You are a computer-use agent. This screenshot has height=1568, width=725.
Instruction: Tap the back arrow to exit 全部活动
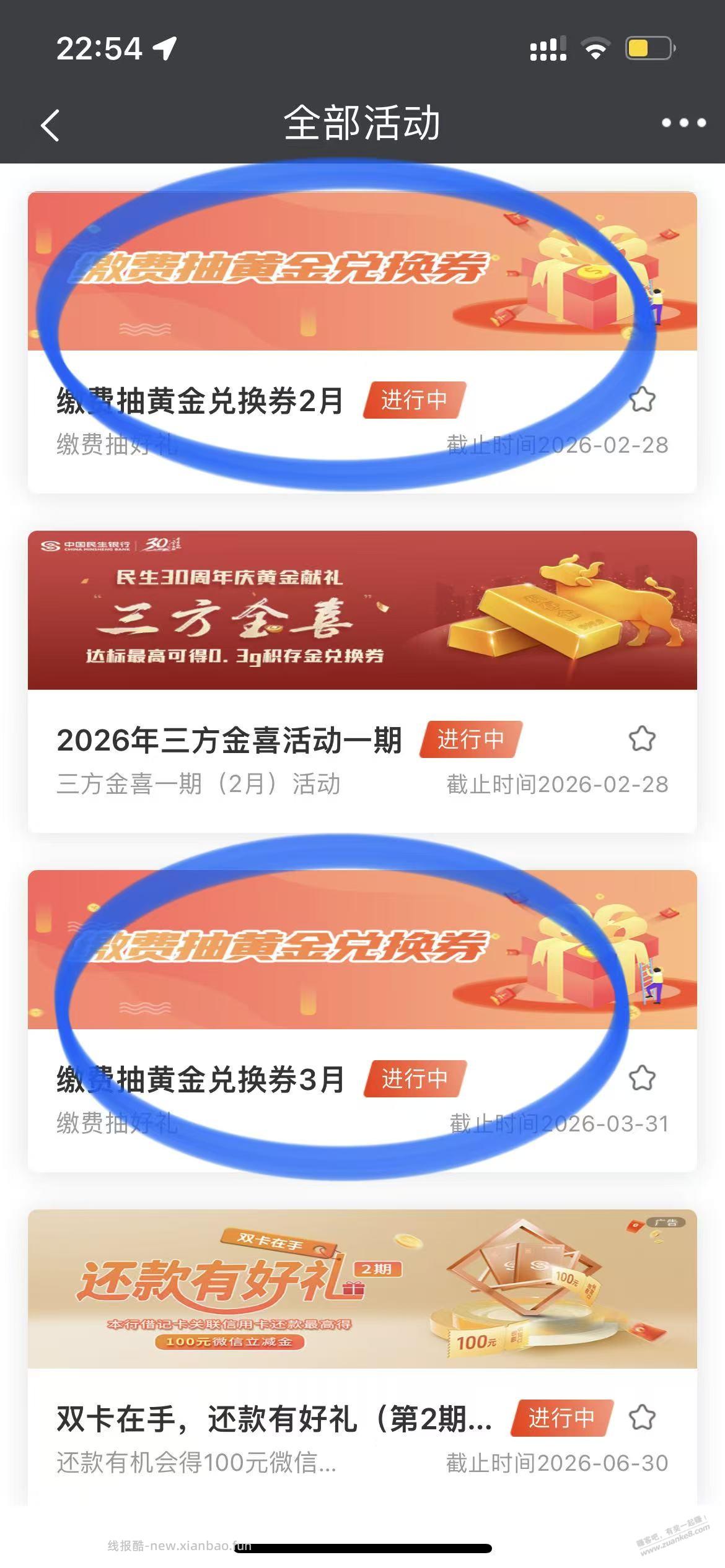(x=50, y=124)
